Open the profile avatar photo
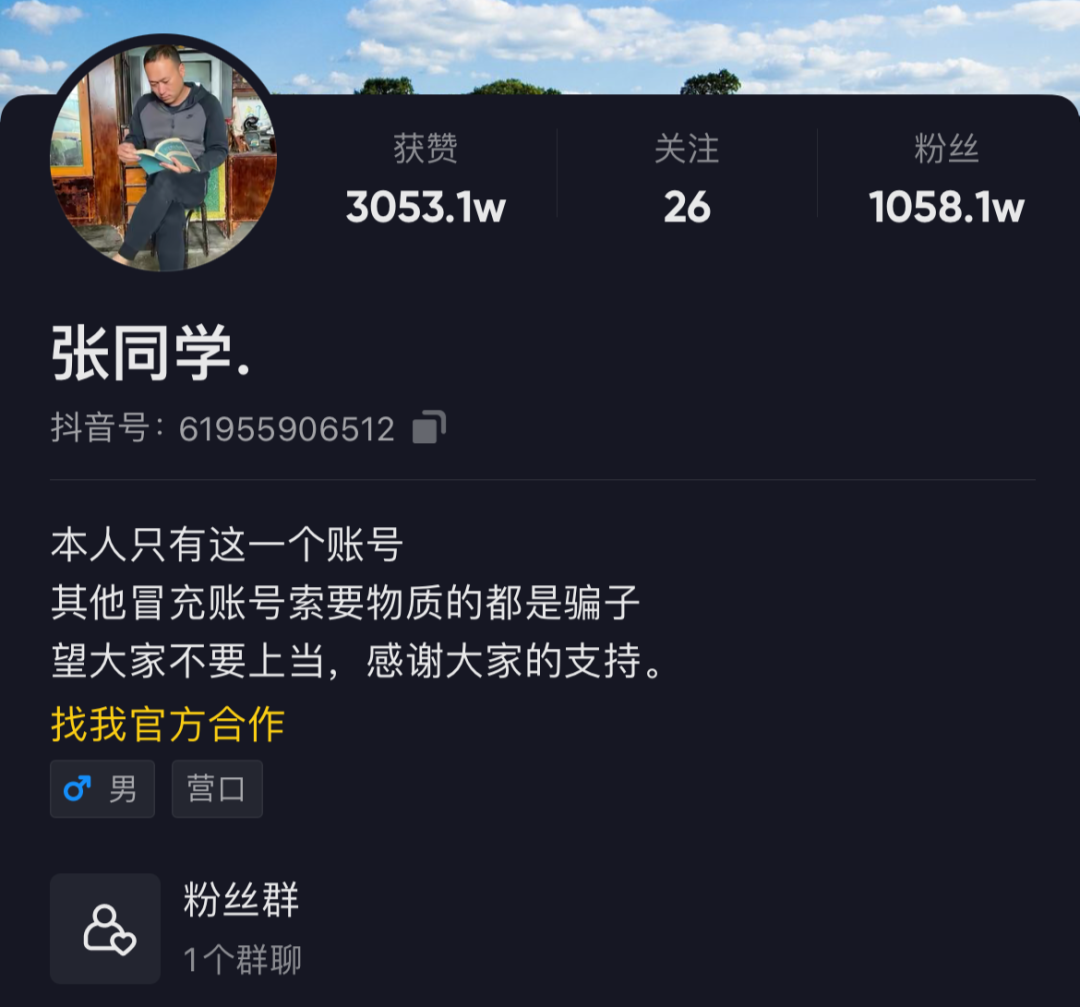This screenshot has width=1080, height=1007. [x=163, y=155]
